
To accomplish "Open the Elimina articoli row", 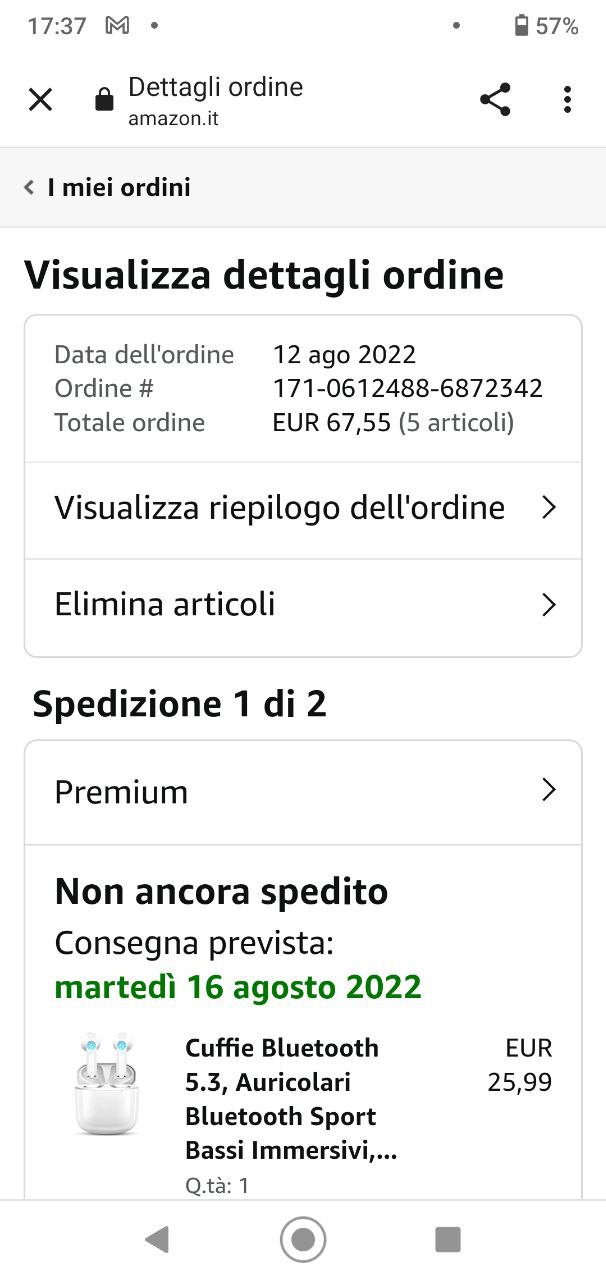I will [x=302, y=605].
